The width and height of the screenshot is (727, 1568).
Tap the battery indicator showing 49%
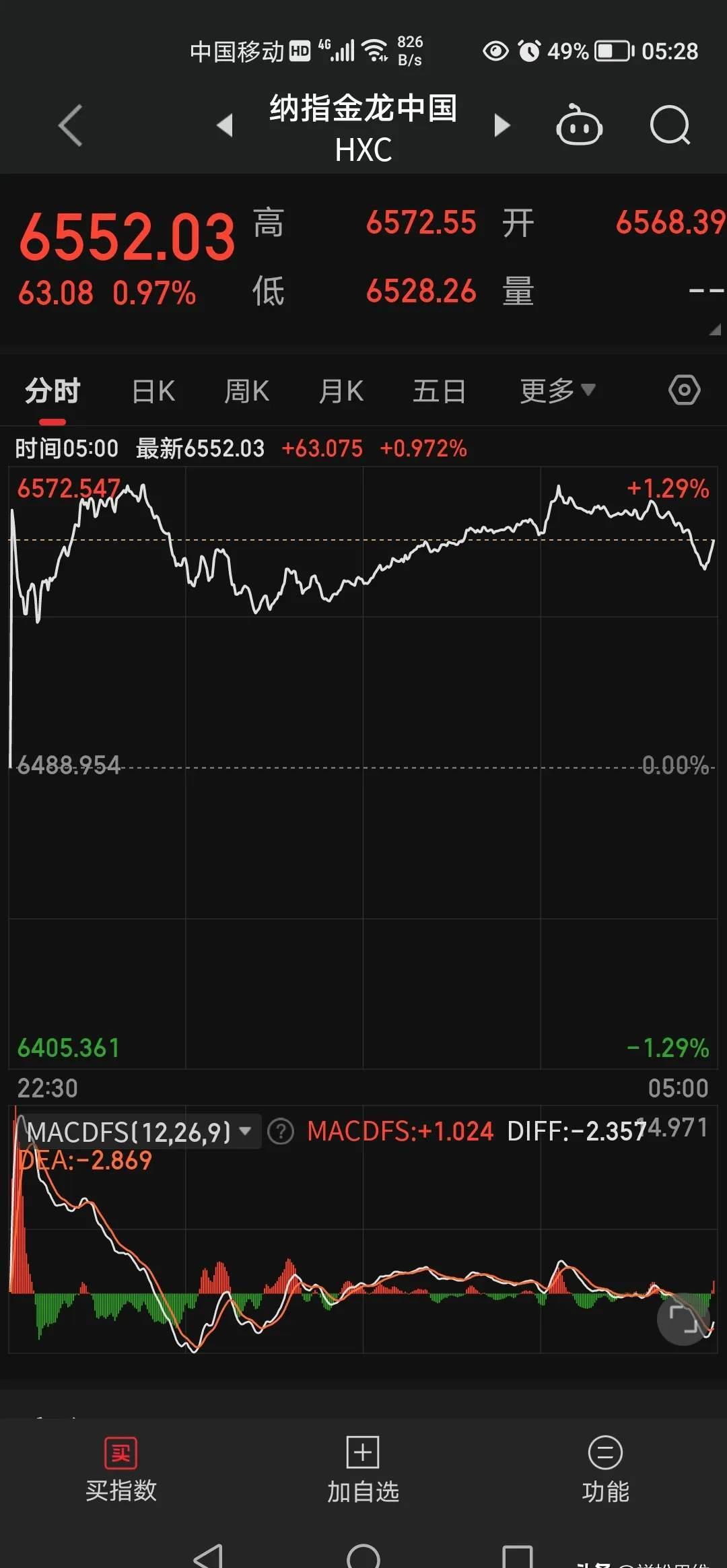(x=610, y=51)
